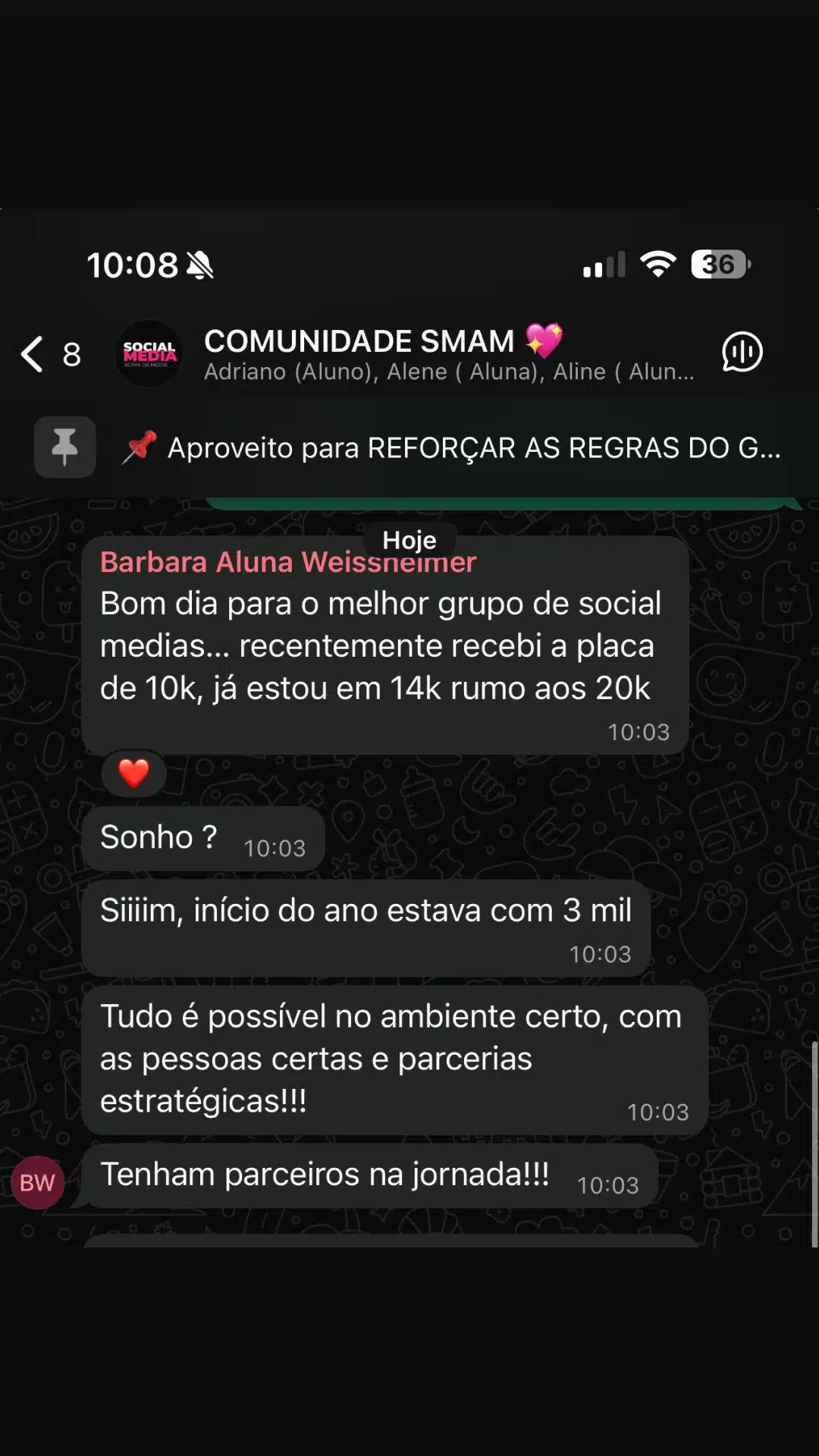
Task: Tap the Social Media logo avatar
Action: 149,353
